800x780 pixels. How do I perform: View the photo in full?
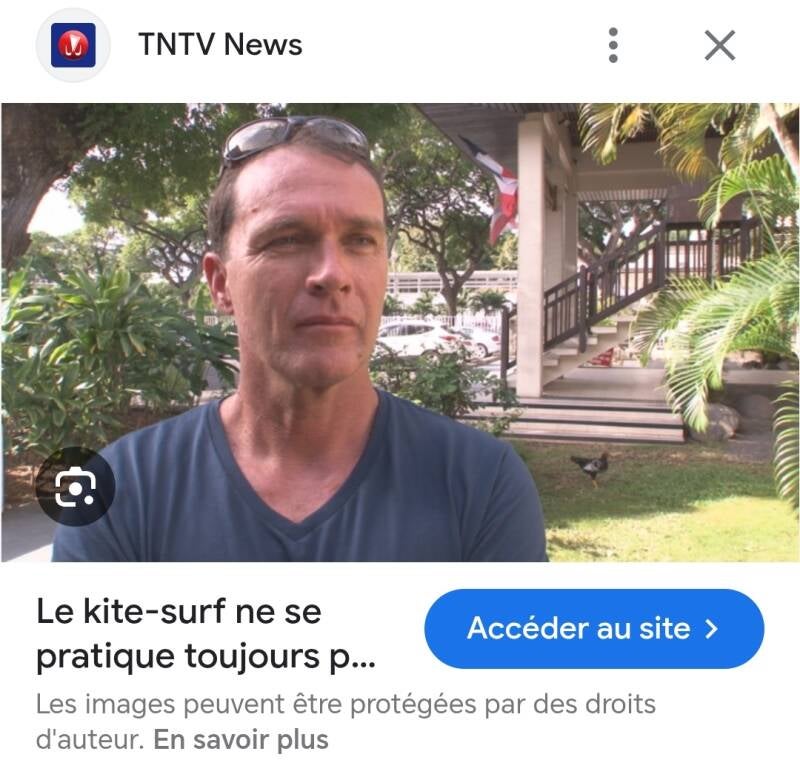click(x=400, y=332)
